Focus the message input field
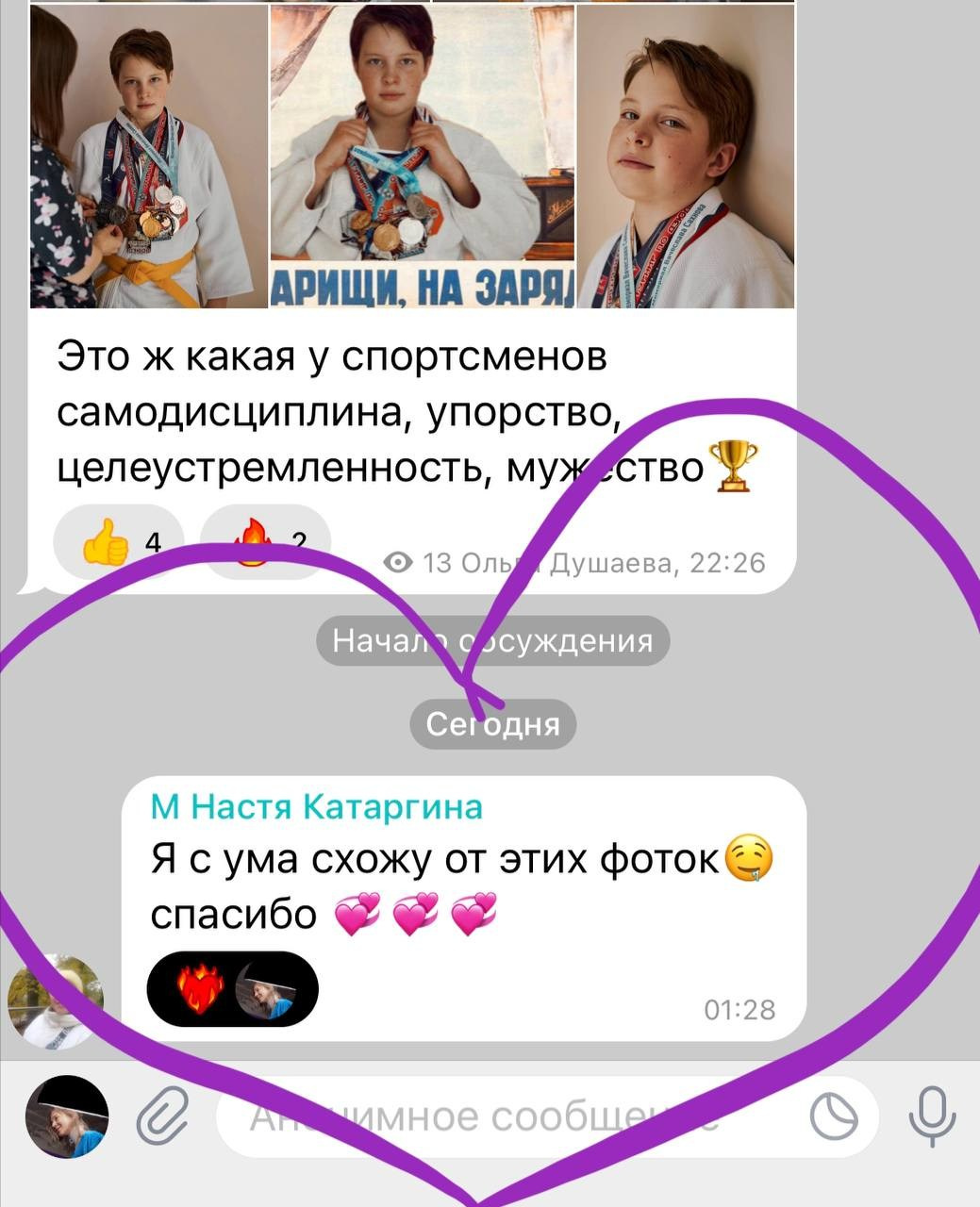980x1207 pixels. [x=509, y=1117]
